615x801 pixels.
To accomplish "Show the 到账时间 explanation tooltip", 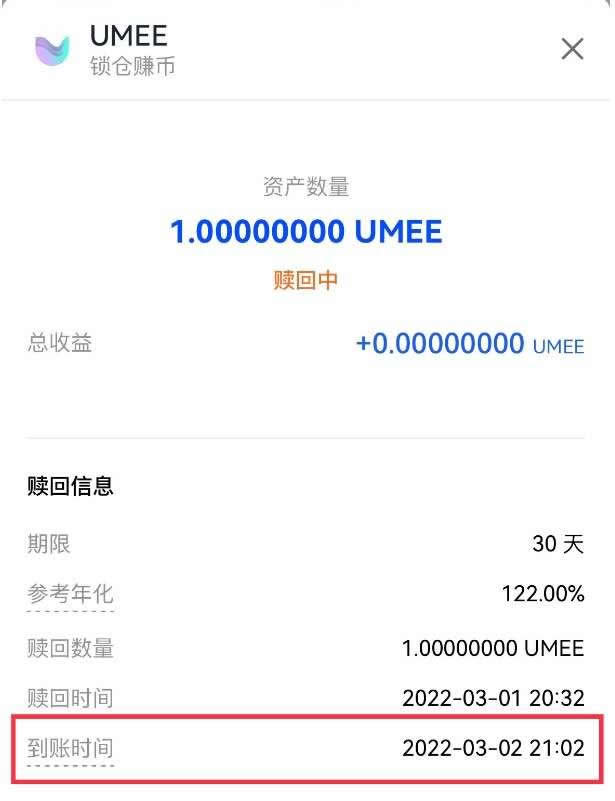I will [x=70, y=749].
